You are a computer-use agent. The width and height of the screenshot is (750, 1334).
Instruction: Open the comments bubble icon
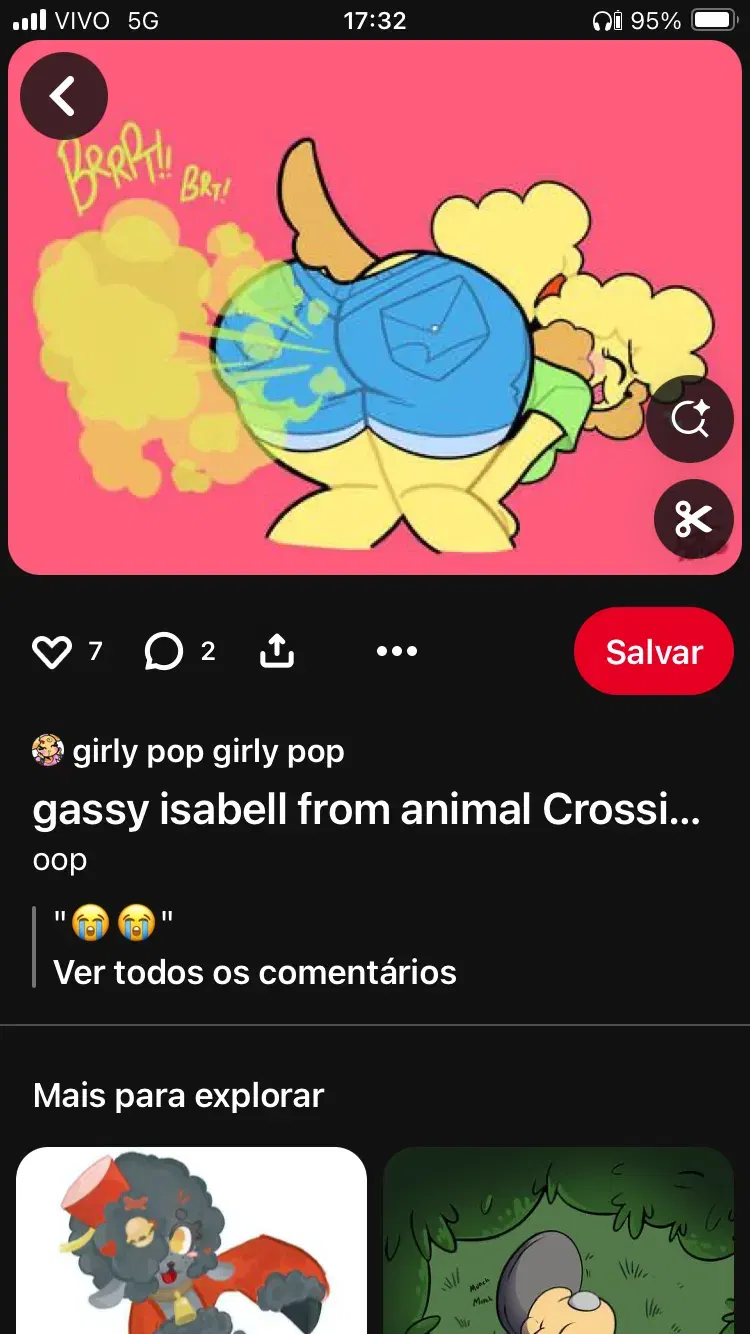pos(164,652)
